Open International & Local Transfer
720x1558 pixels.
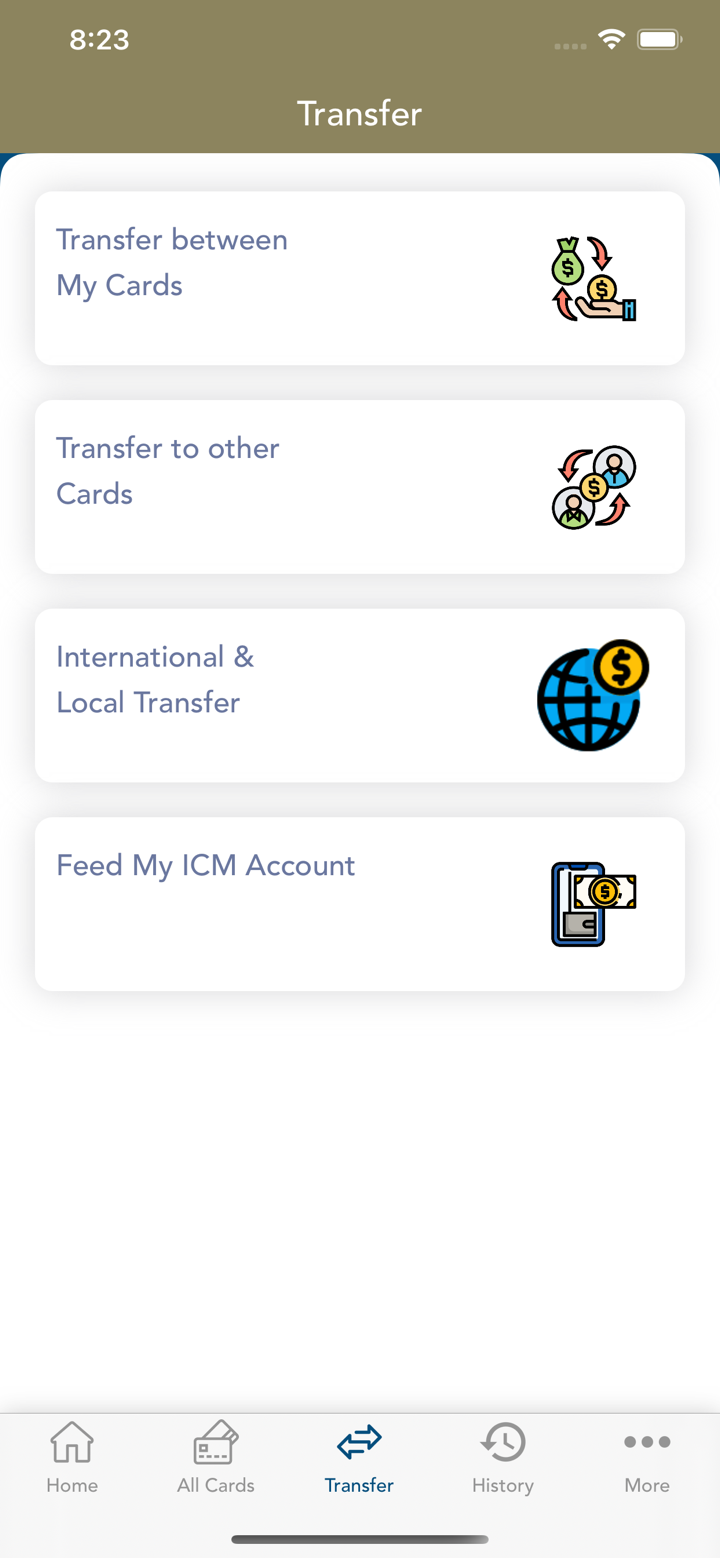pyautogui.click(x=359, y=695)
